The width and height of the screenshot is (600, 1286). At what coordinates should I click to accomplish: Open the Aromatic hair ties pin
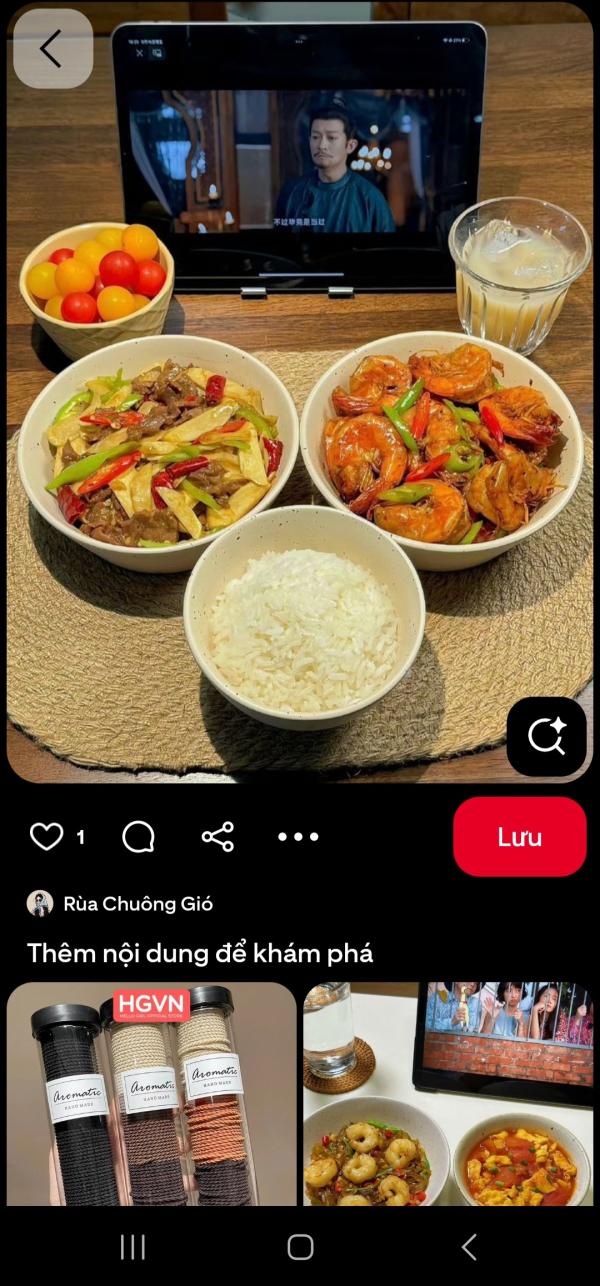[x=151, y=1093]
